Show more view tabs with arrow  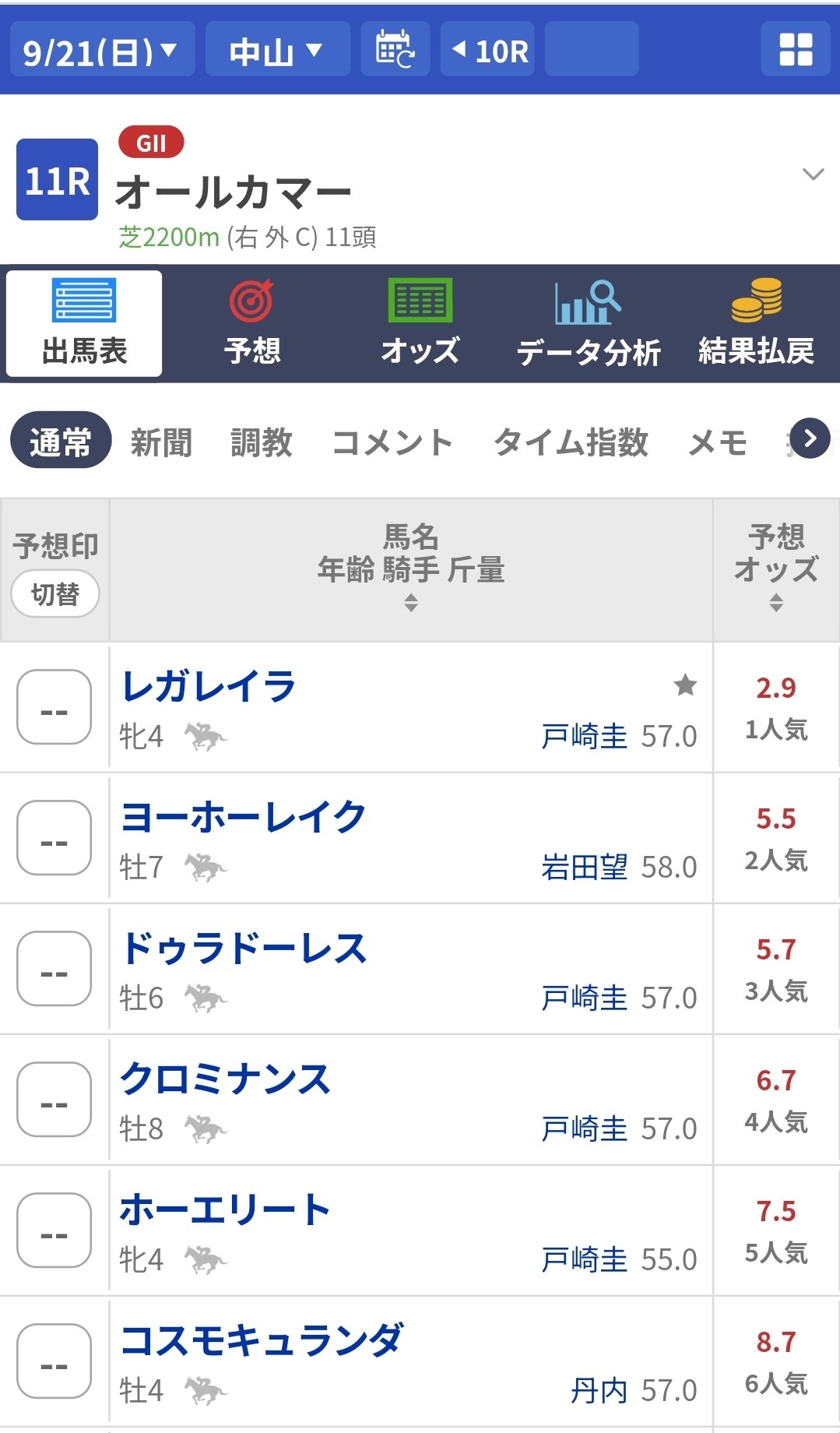coord(810,438)
